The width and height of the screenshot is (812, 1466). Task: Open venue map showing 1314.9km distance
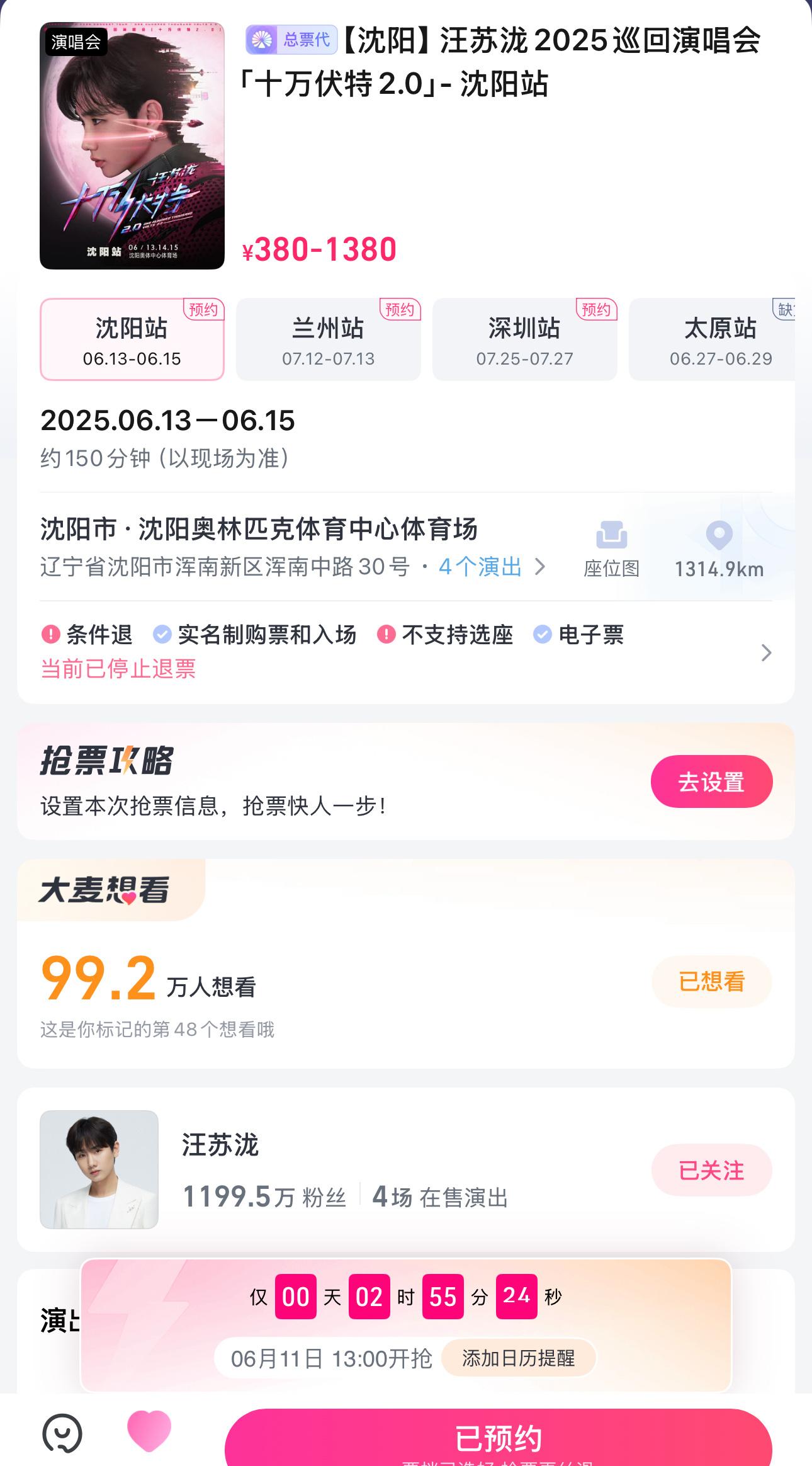point(719,549)
